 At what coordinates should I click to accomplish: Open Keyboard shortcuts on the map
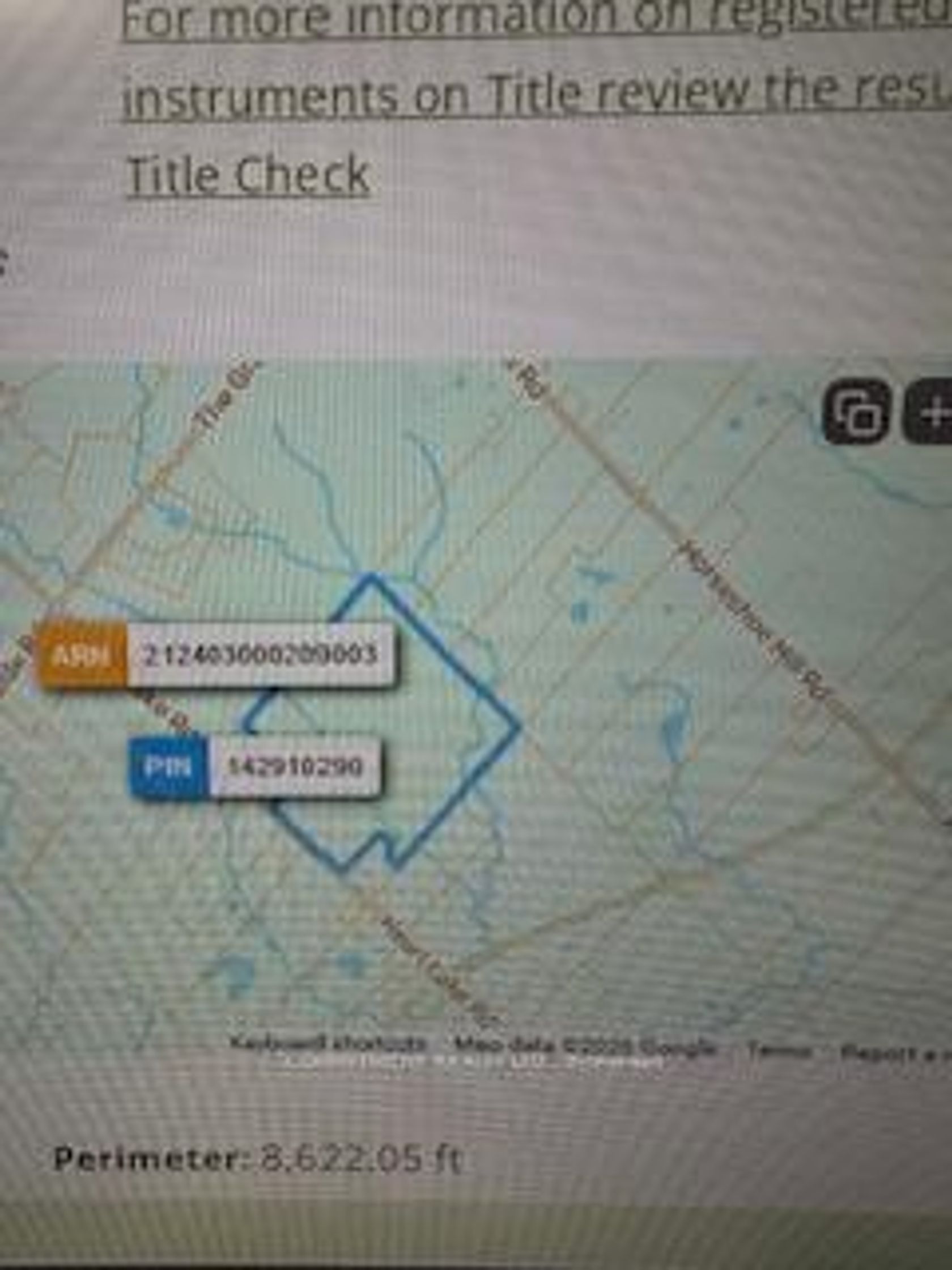point(328,1042)
